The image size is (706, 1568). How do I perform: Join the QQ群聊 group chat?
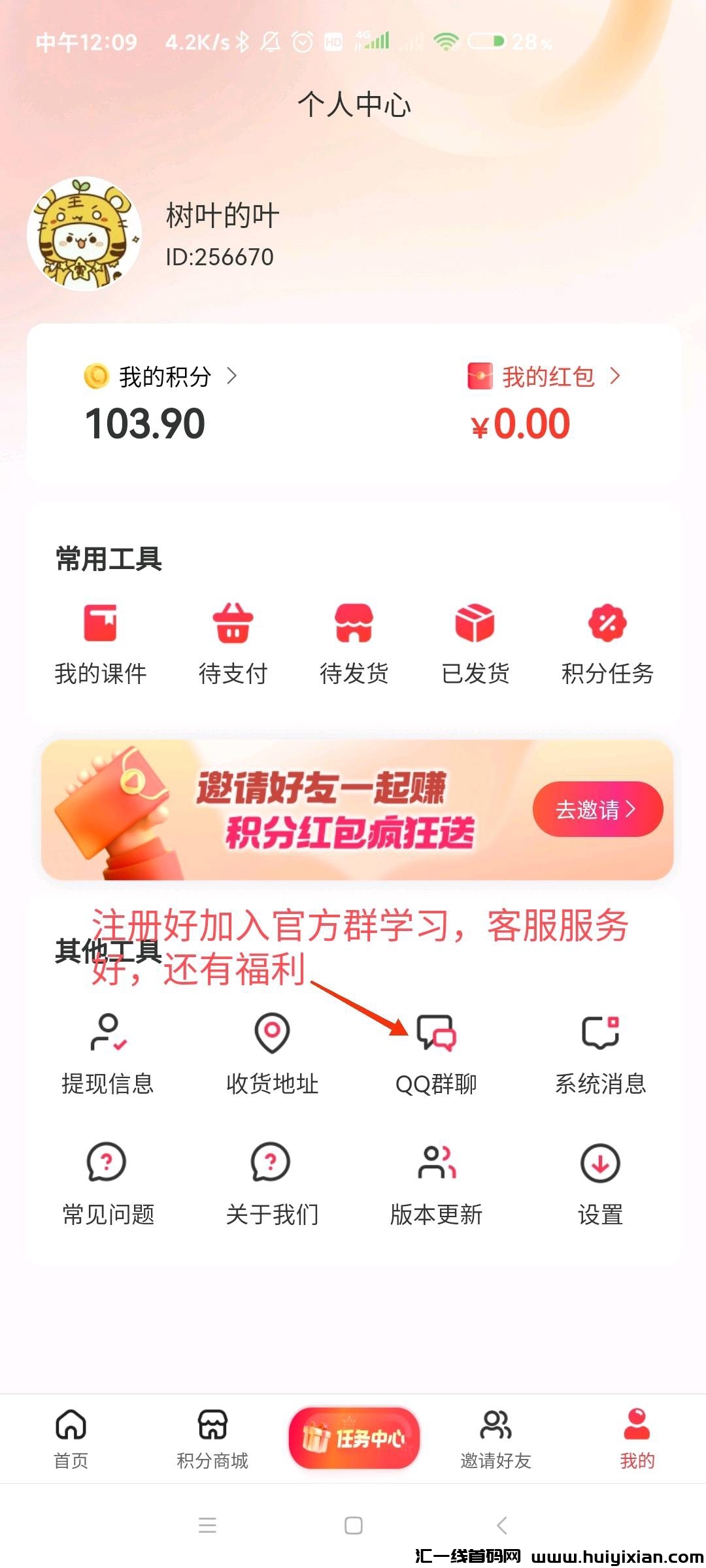click(x=436, y=1053)
